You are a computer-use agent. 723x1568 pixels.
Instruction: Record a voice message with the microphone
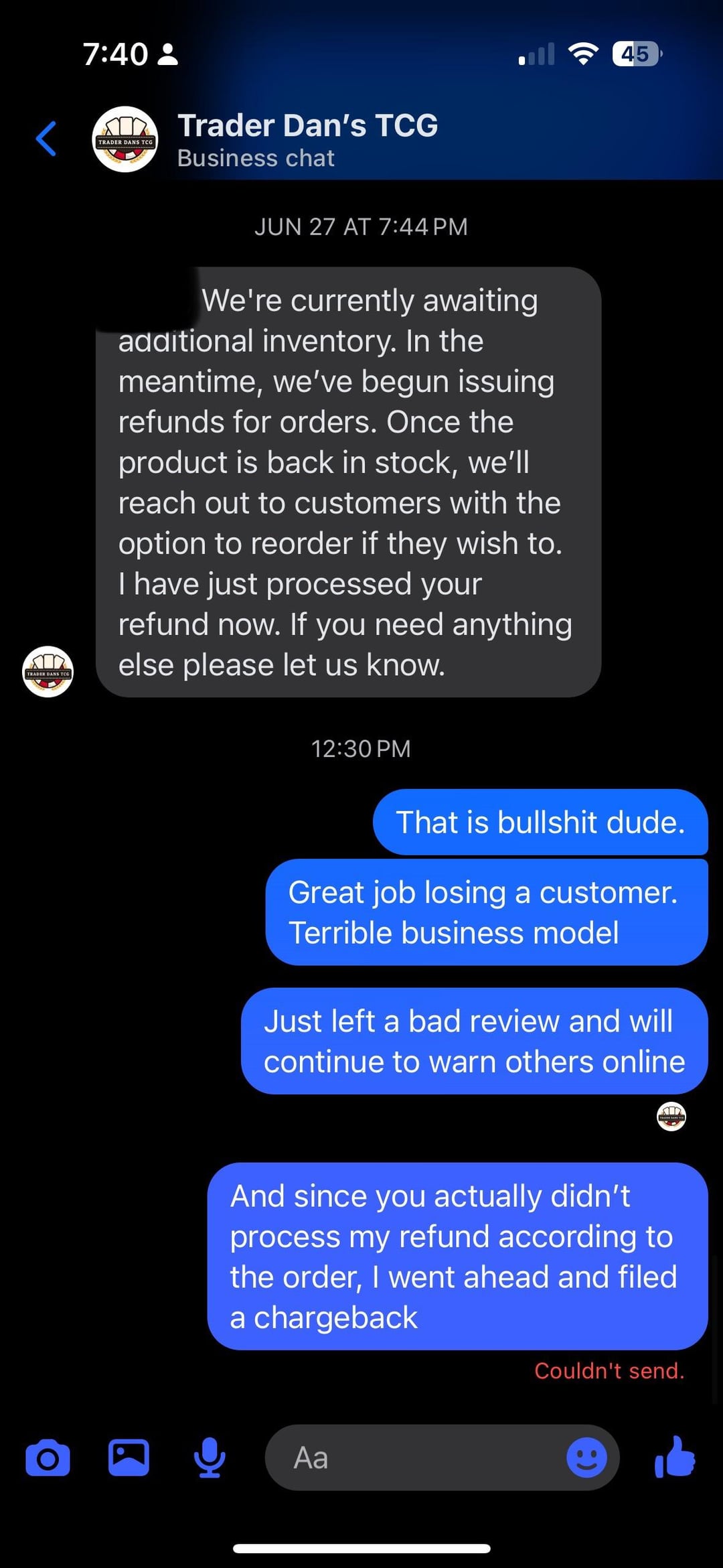[x=210, y=1457]
